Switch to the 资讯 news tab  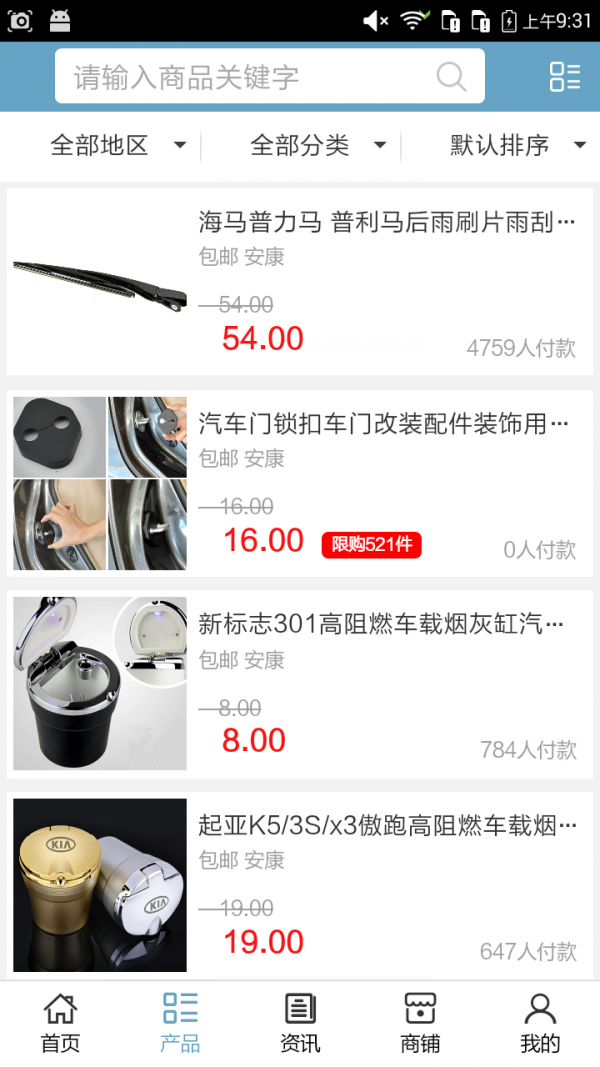300,1023
